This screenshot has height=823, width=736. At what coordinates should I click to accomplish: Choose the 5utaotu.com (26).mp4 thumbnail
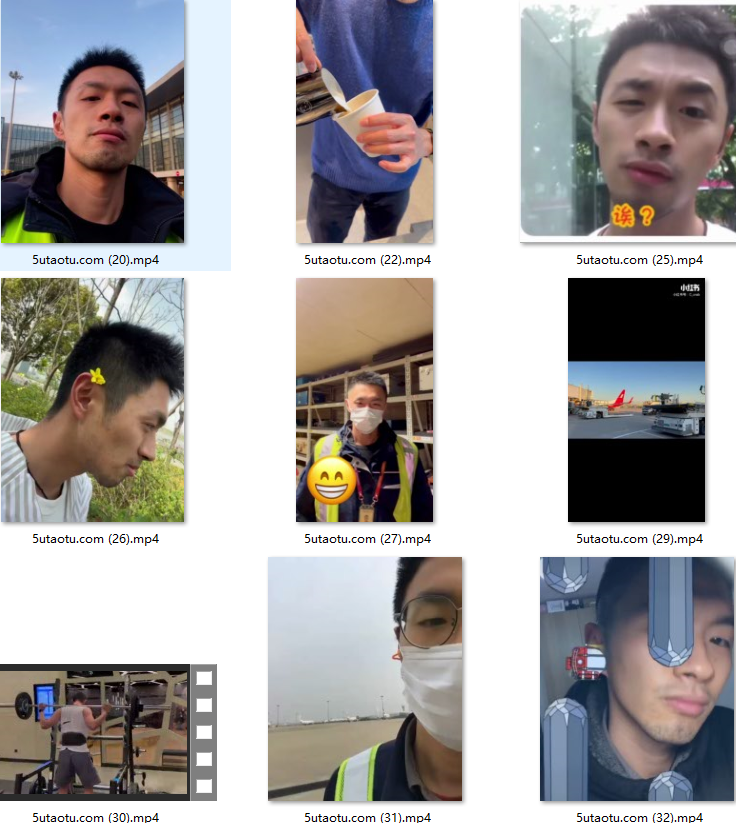point(93,400)
